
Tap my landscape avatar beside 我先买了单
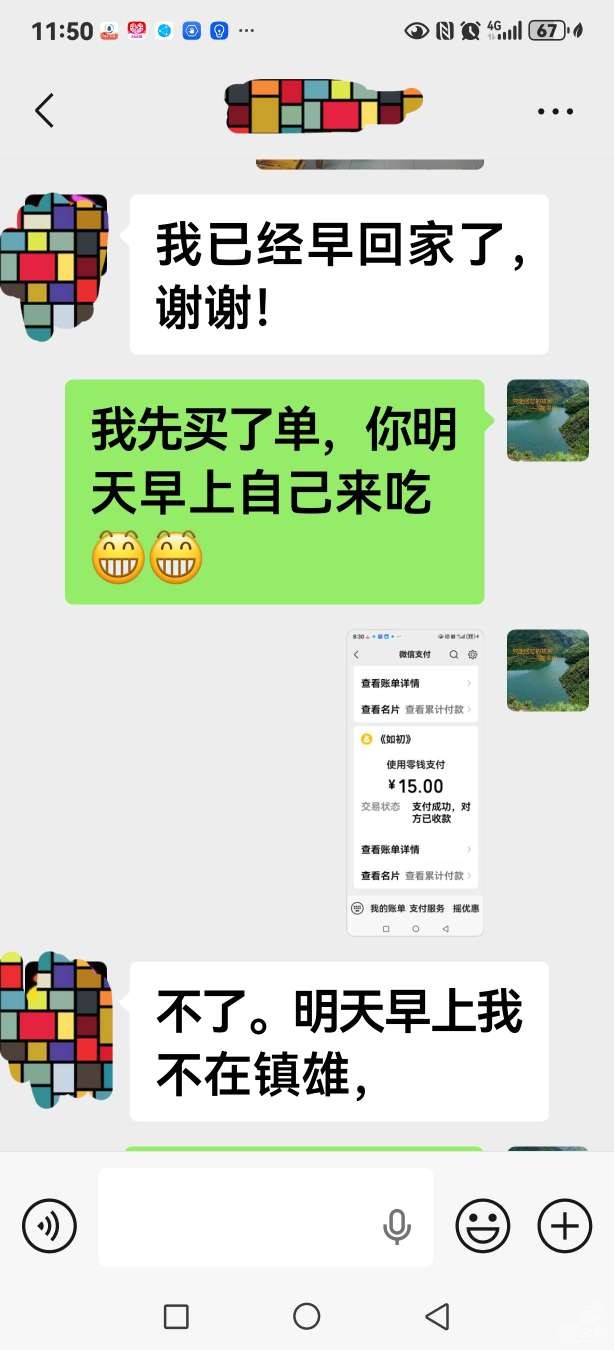click(x=547, y=421)
